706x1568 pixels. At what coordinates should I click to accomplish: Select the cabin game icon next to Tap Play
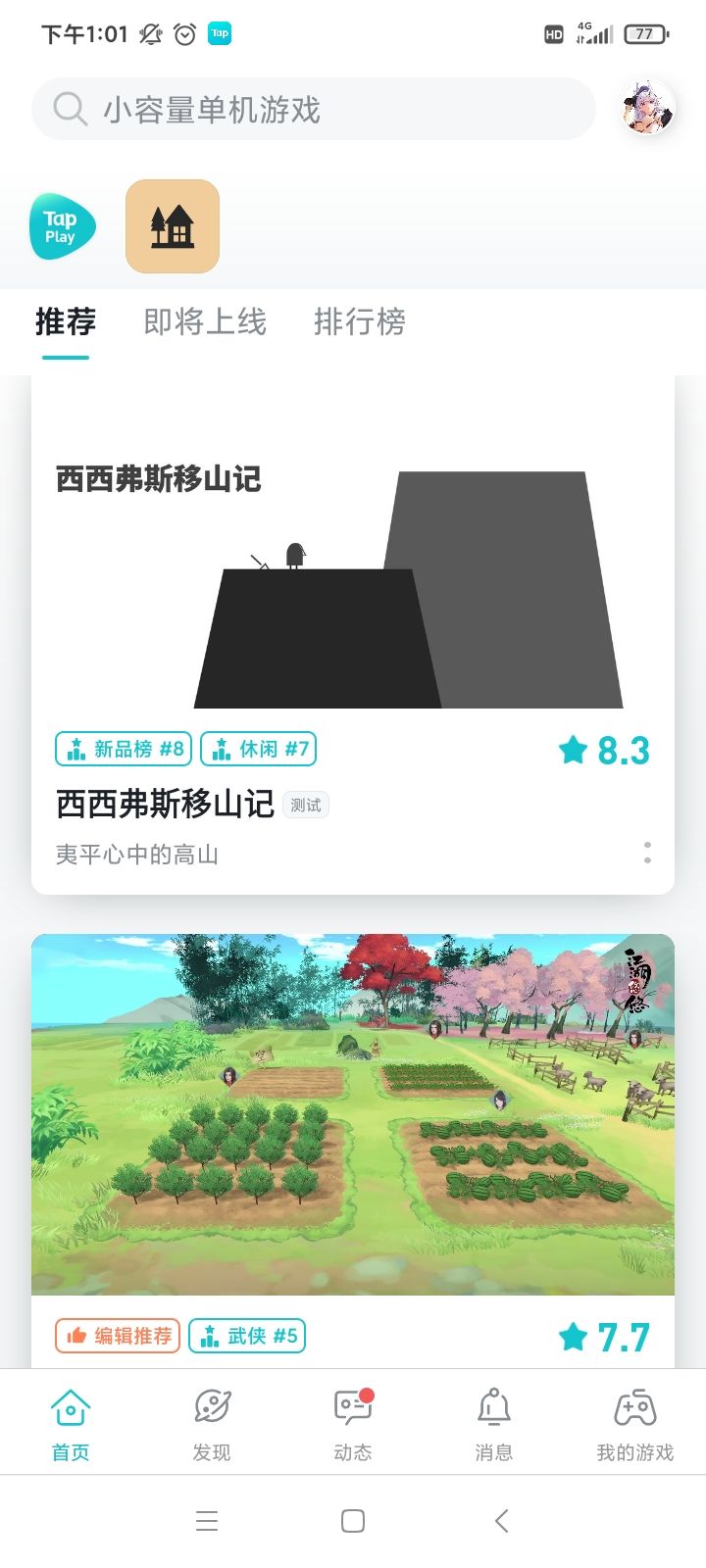pyautogui.click(x=173, y=226)
